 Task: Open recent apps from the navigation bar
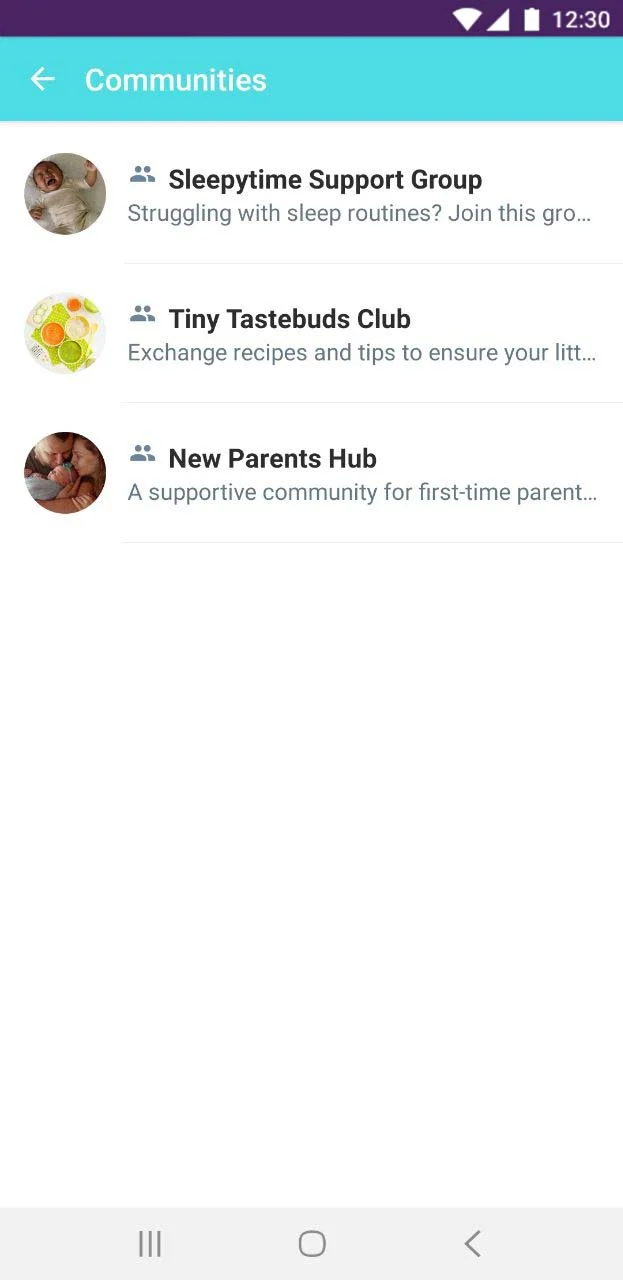point(150,1243)
